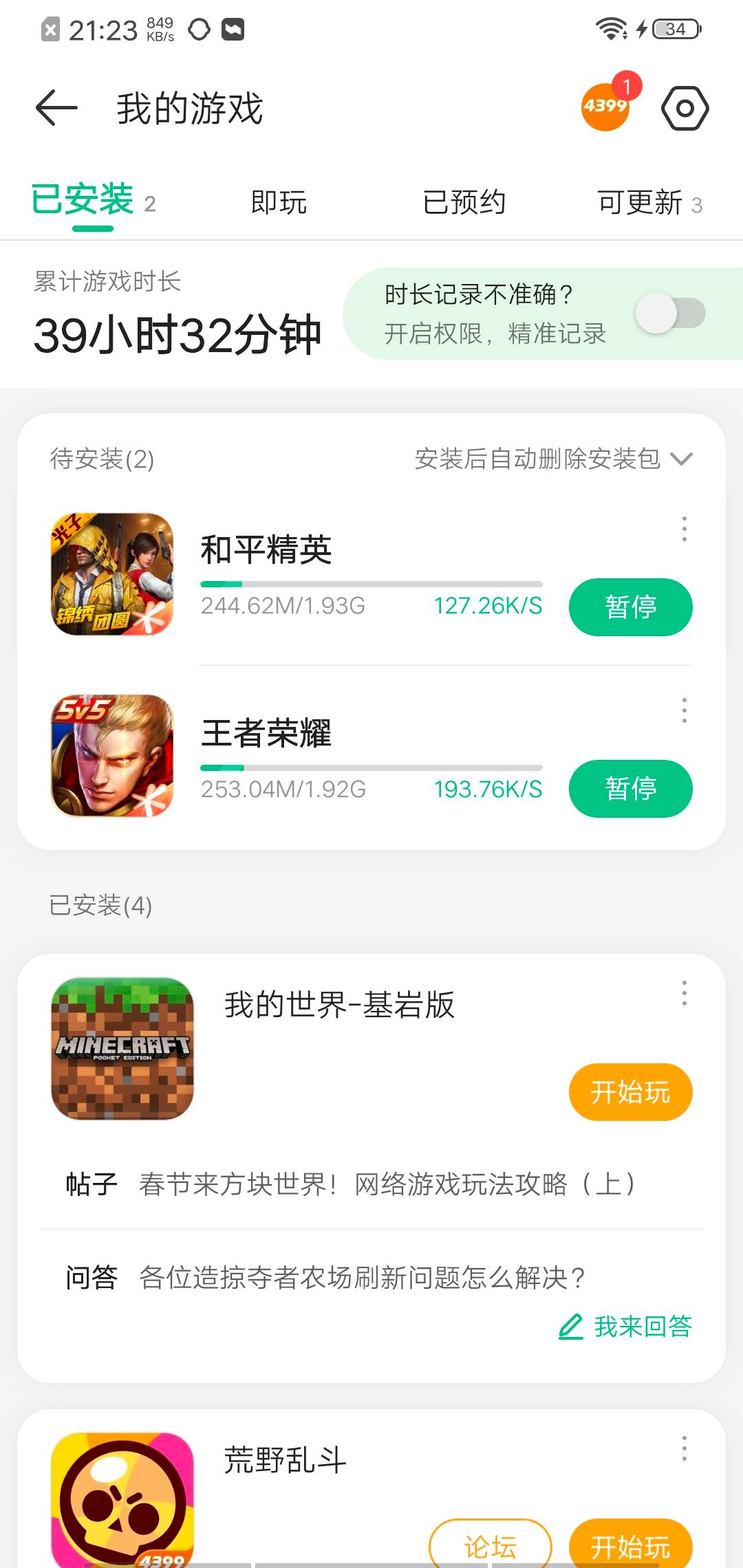743x1568 pixels.
Task: Go back from 我的游戏 page
Action: (56, 108)
